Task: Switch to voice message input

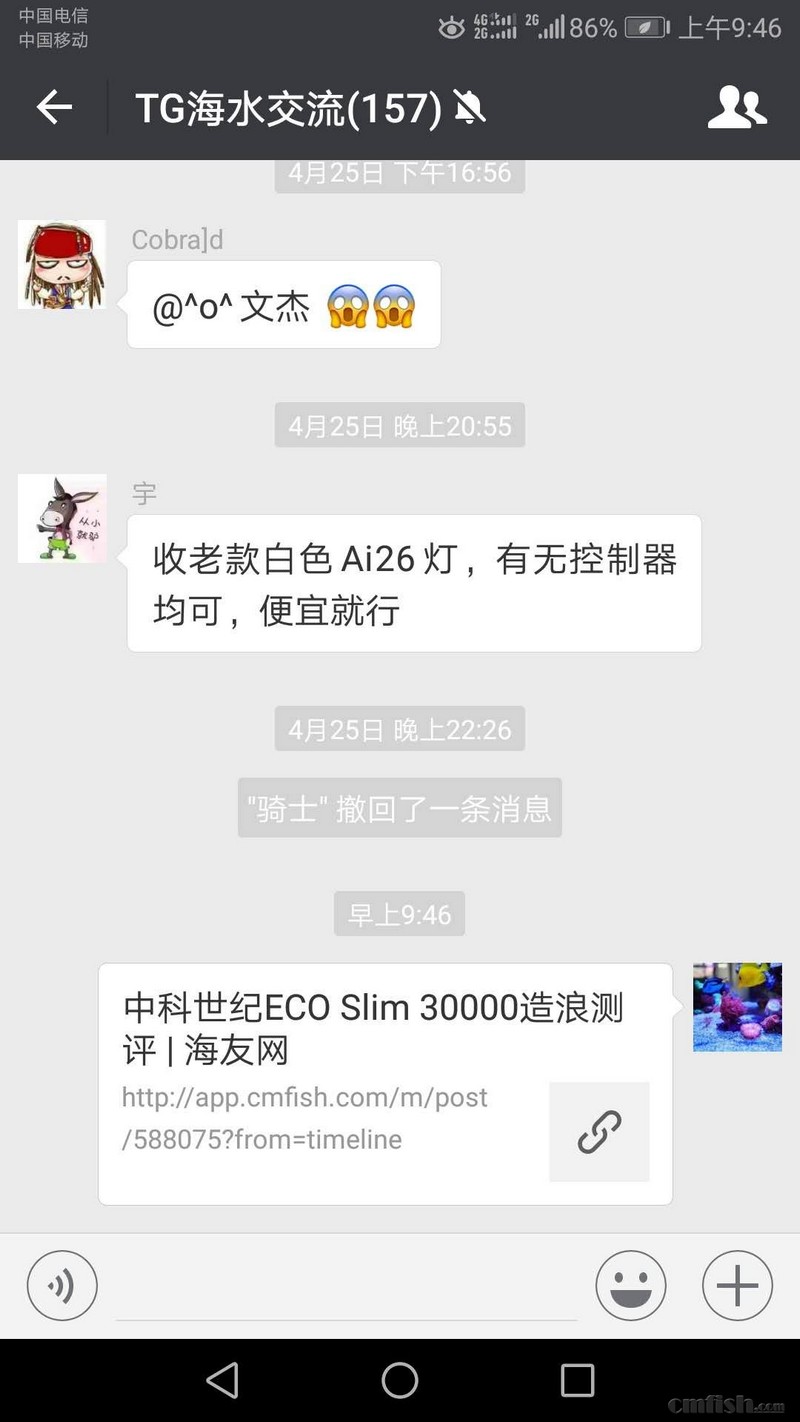Action: 62,1285
